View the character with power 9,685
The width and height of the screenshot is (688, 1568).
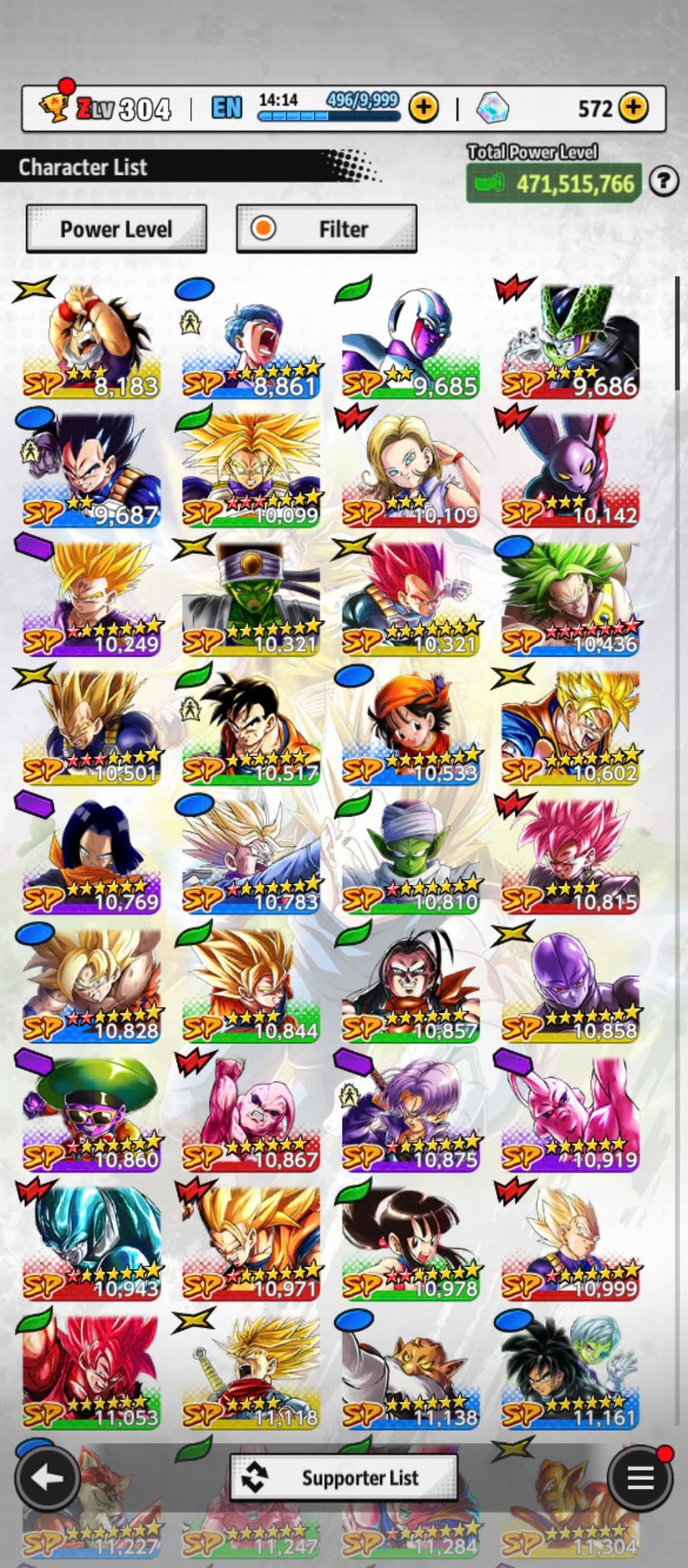click(x=410, y=341)
